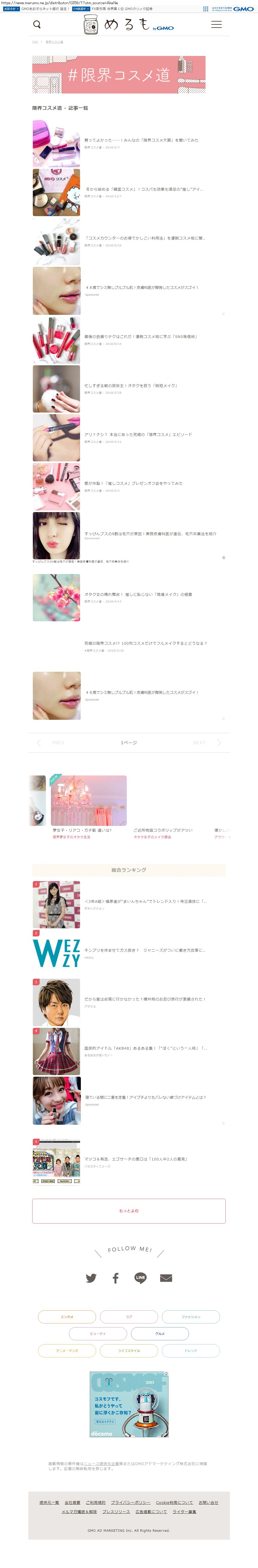
Task: Open article about 限界コスメ大賞
Action: (141, 140)
